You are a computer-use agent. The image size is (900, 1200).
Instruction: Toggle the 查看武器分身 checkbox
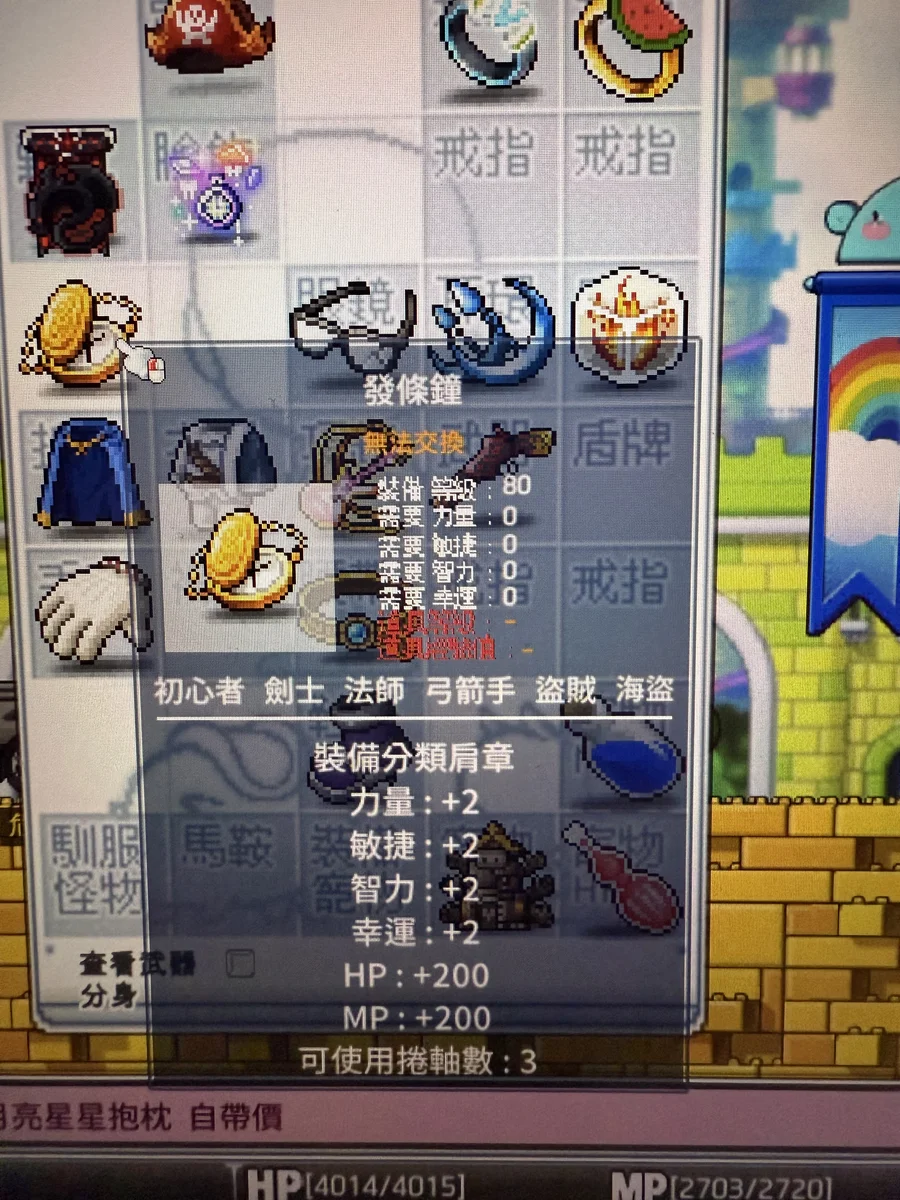pyautogui.click(x=240, y=965)
